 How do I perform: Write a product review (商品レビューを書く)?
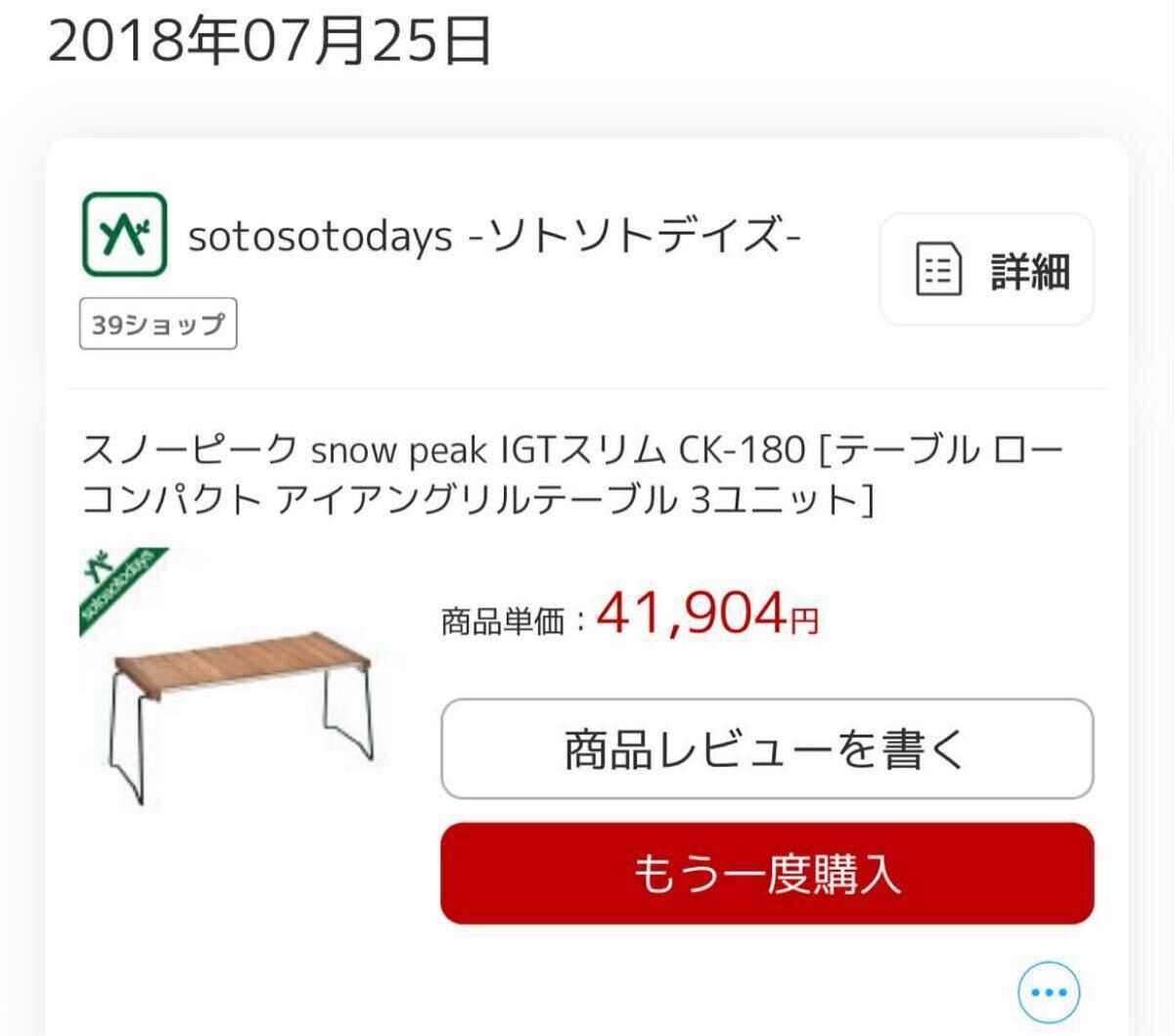coord(766,749)
